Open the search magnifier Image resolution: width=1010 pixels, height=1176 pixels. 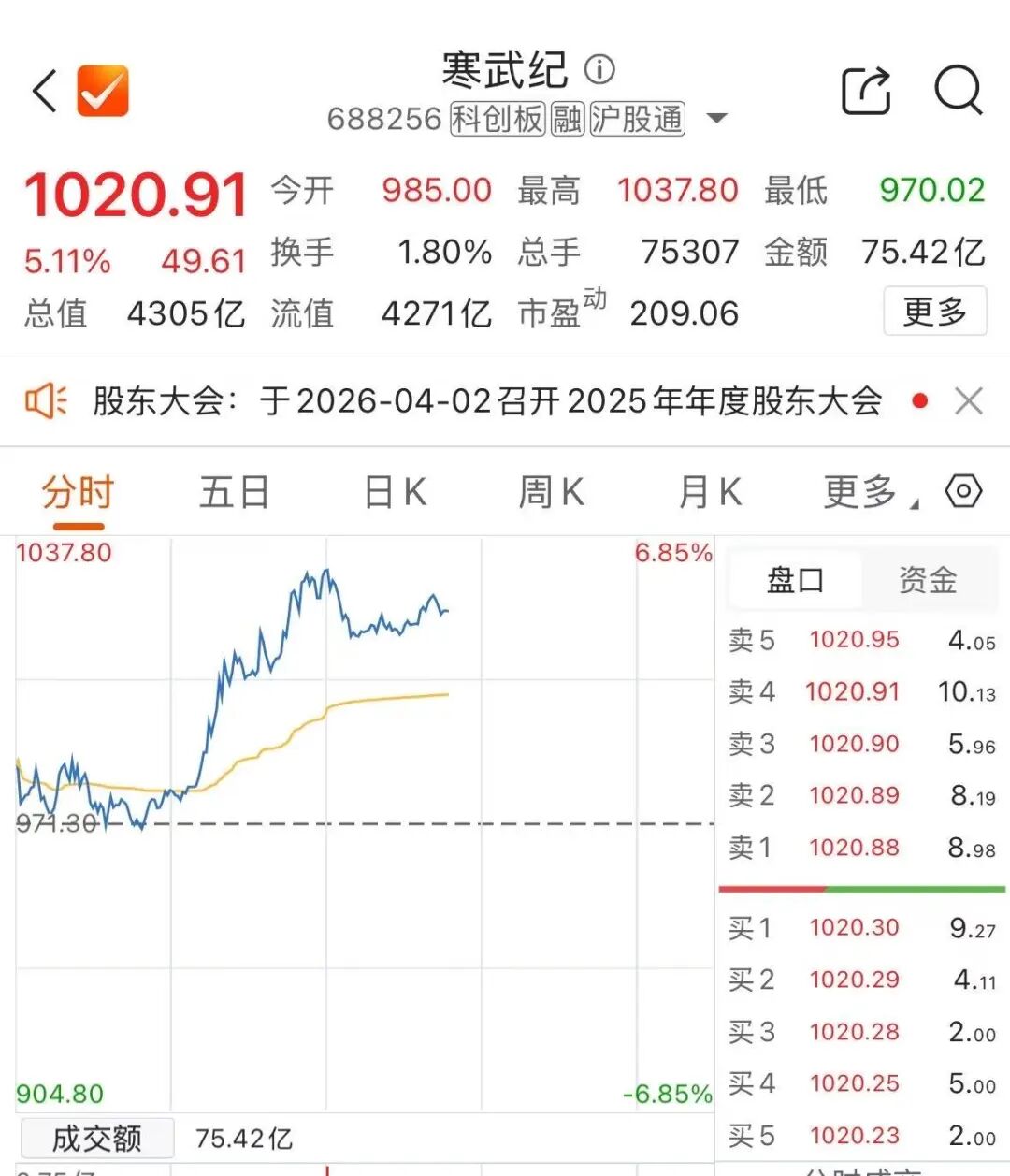(959, 91)
